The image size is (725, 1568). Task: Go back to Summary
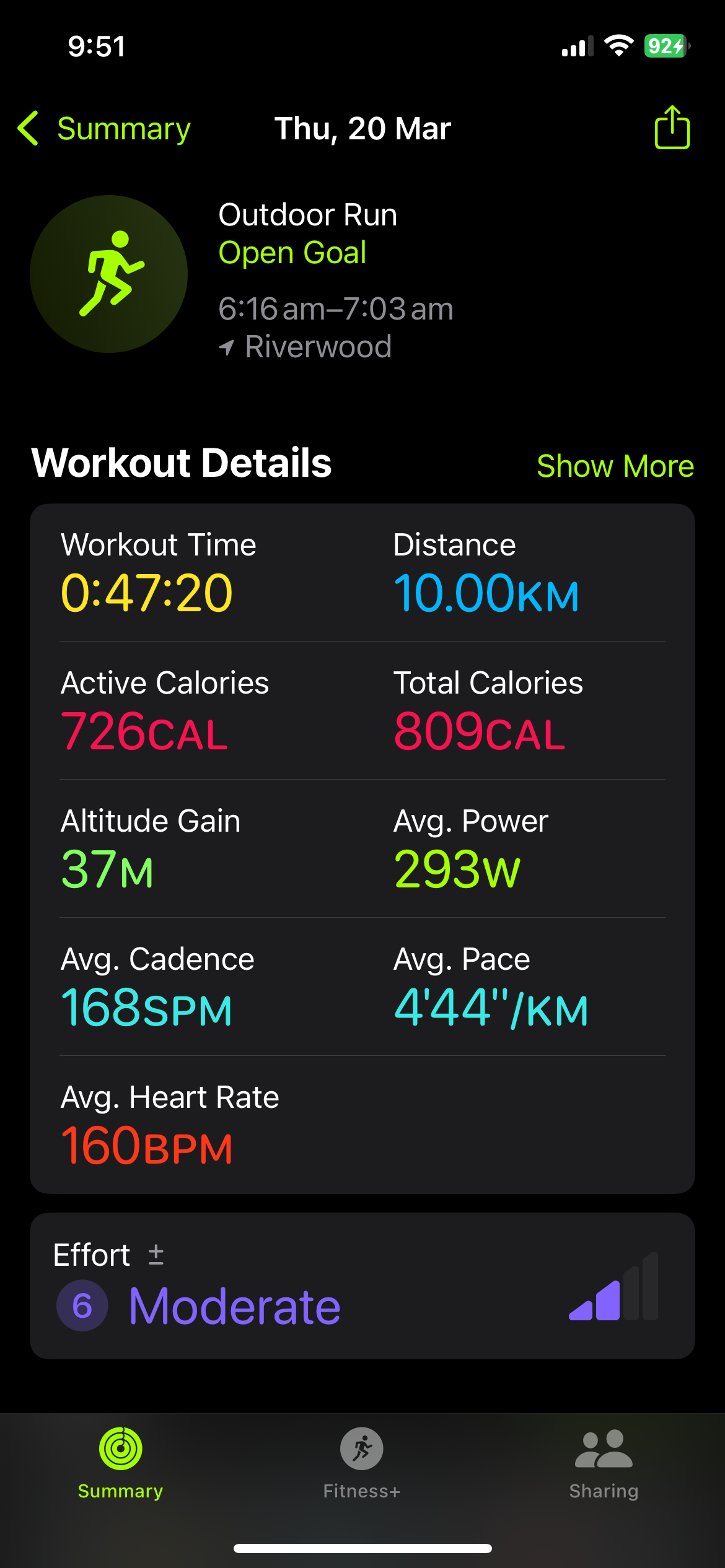[x=104, y=129]
